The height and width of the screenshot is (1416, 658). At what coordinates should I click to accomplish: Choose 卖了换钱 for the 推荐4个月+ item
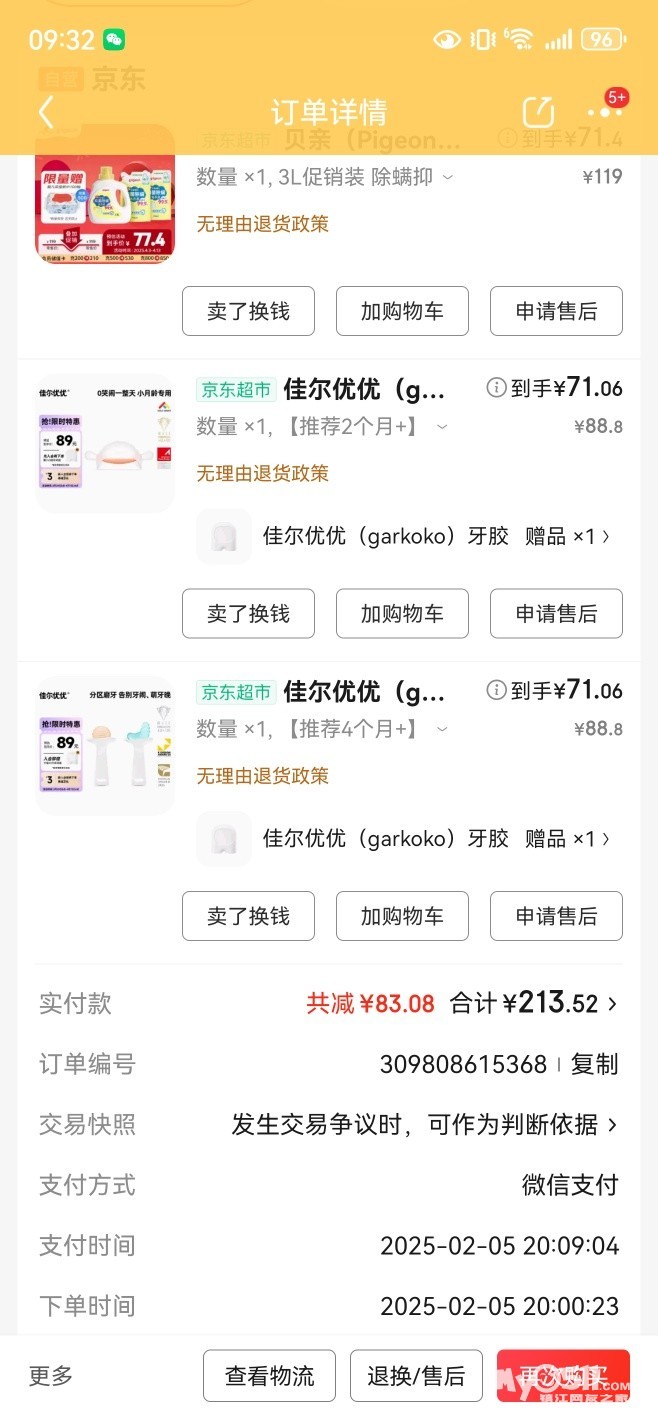[x=248, y=916]
